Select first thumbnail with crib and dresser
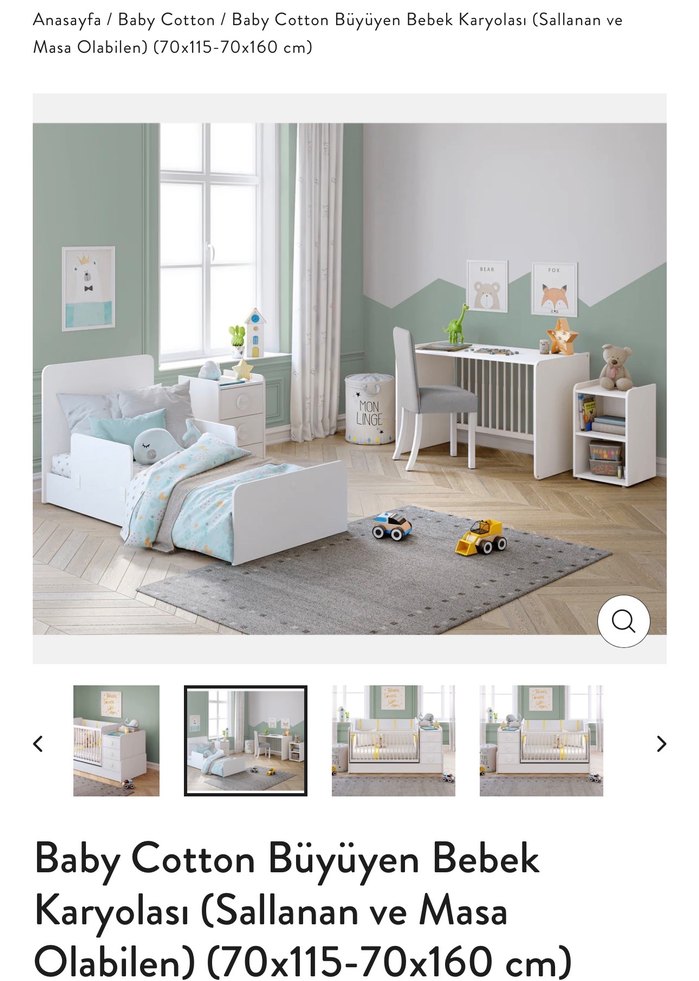 click(116, 740)
